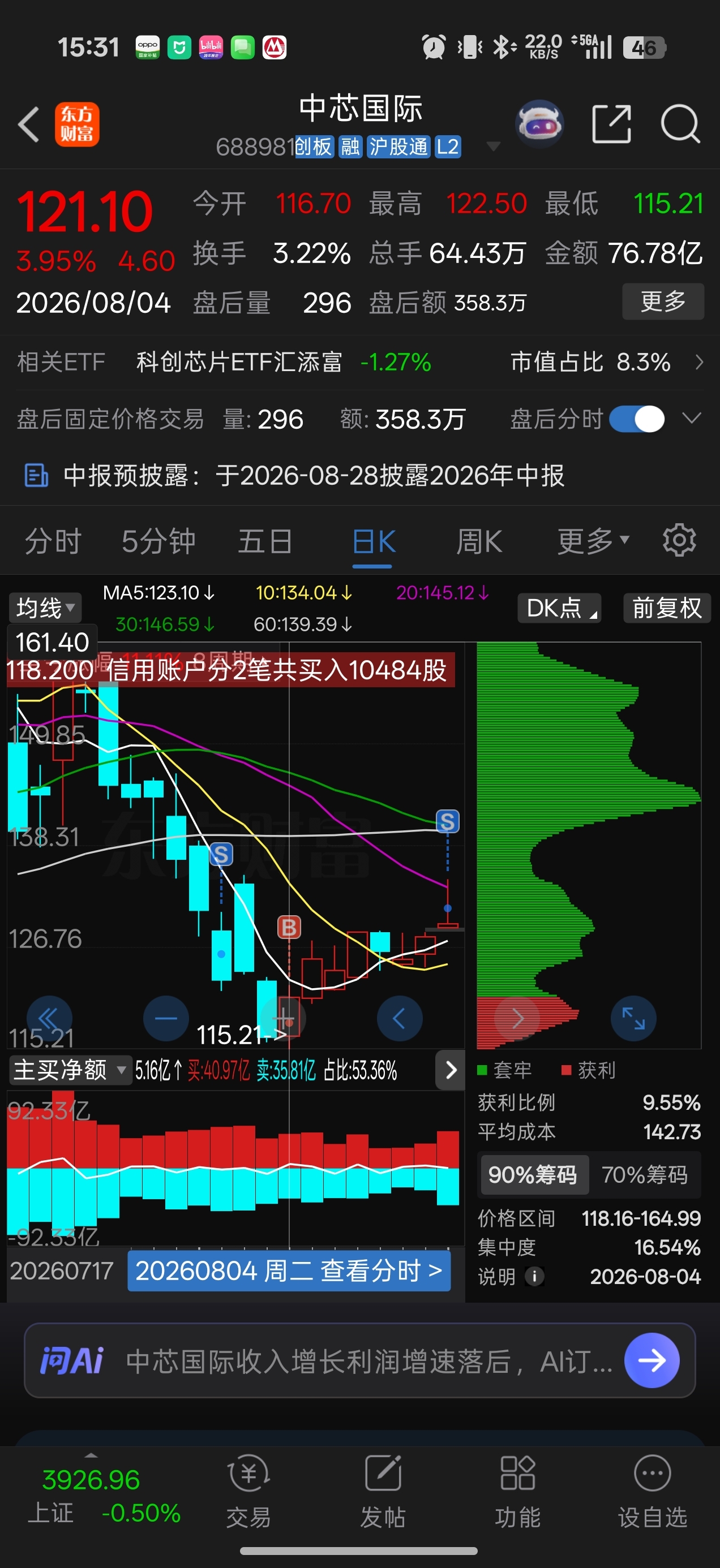Image resolution: width=720 pixels, height=1568 pixels.
Task: Toggle the 盘后分时 switch
Action: [x=637, y=419]
